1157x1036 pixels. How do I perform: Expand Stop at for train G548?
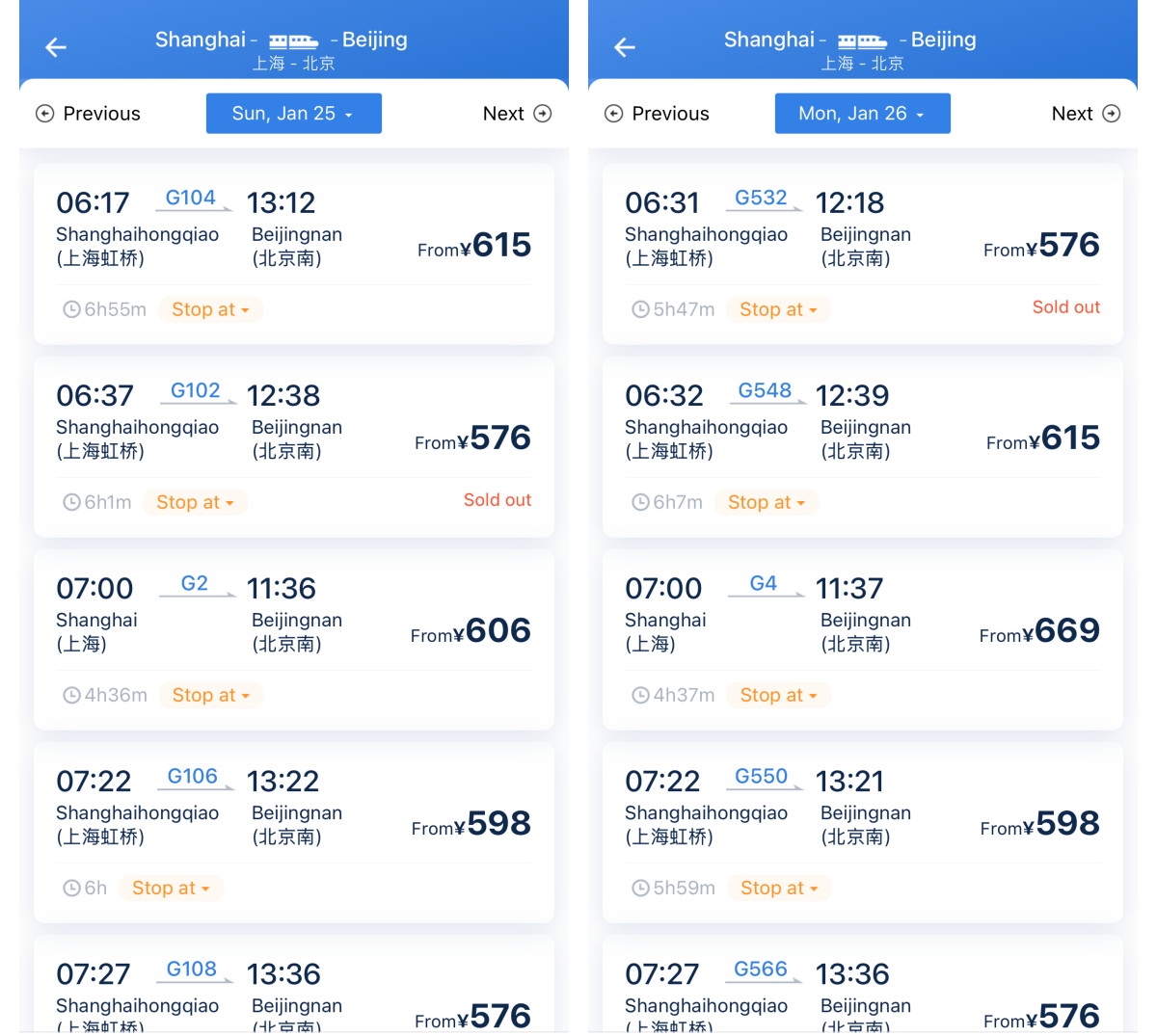(767, 502)
